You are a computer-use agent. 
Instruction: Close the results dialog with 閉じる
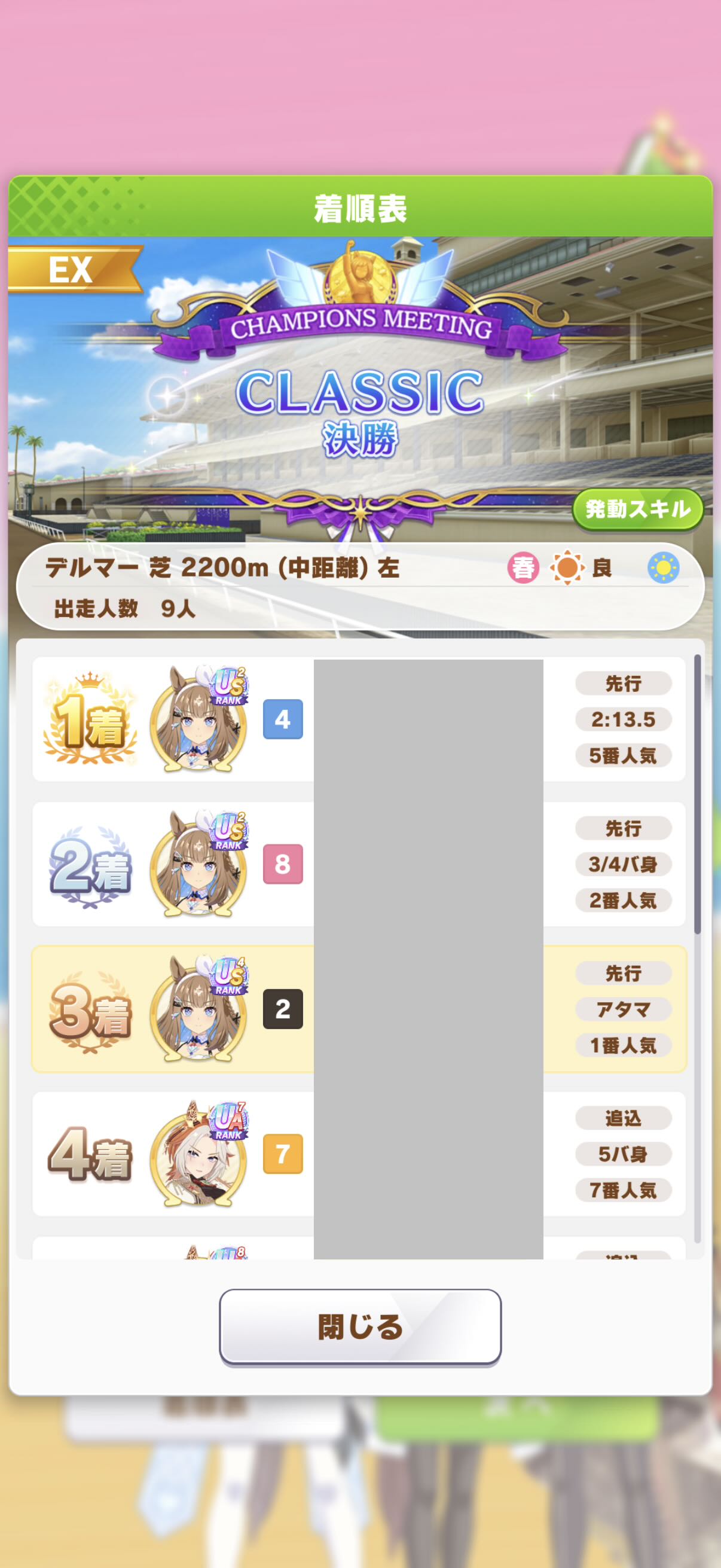point(360,1326)
